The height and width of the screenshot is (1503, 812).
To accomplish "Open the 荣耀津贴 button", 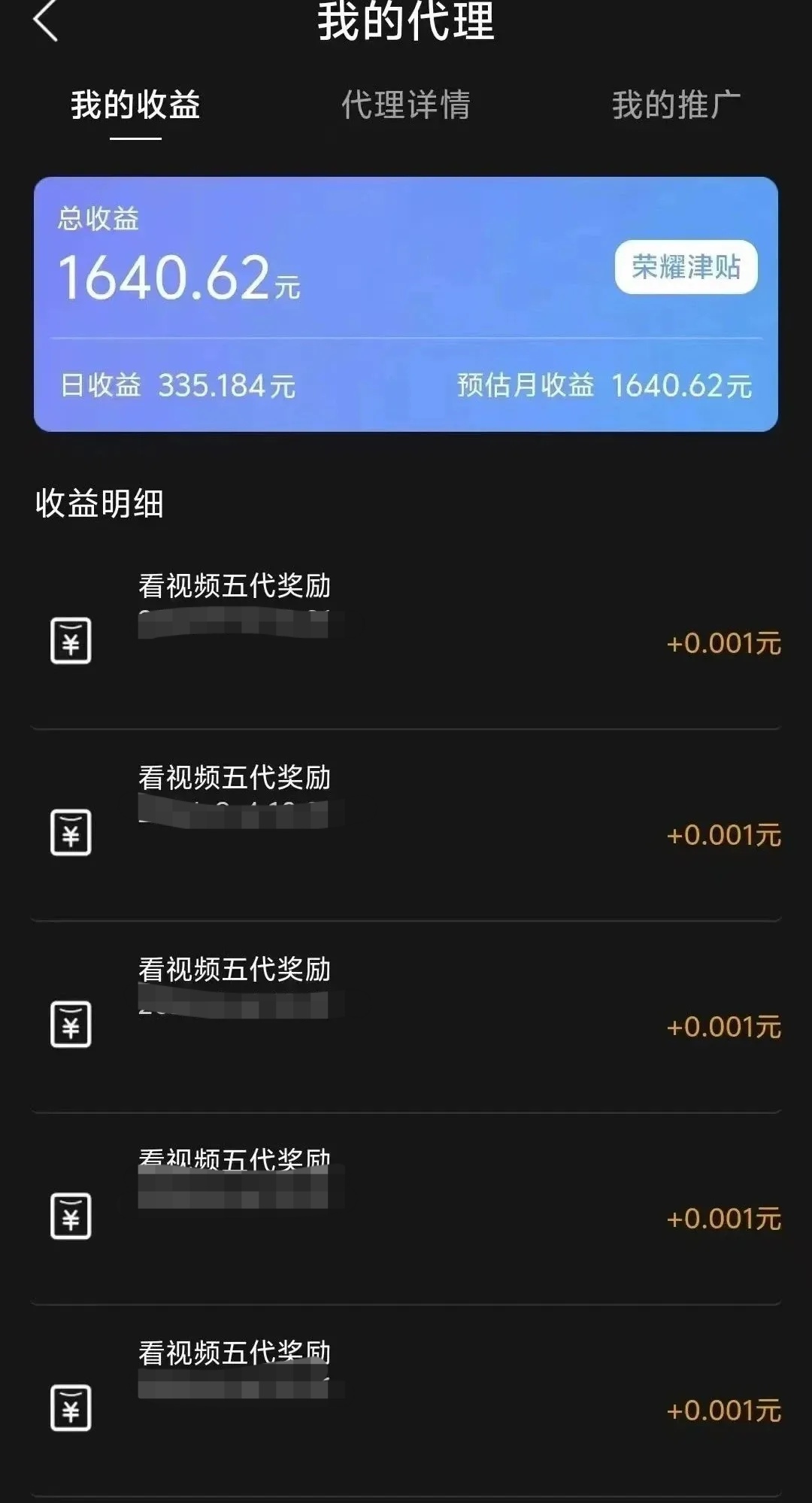I will tap(686, 267).
